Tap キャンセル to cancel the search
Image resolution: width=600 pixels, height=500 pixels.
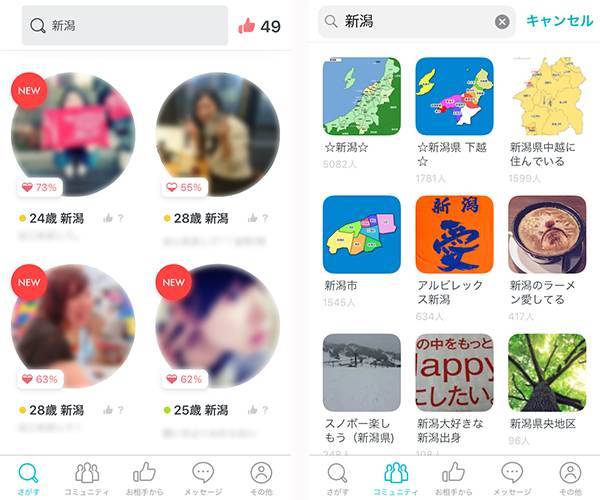click(x=559, y=21)
